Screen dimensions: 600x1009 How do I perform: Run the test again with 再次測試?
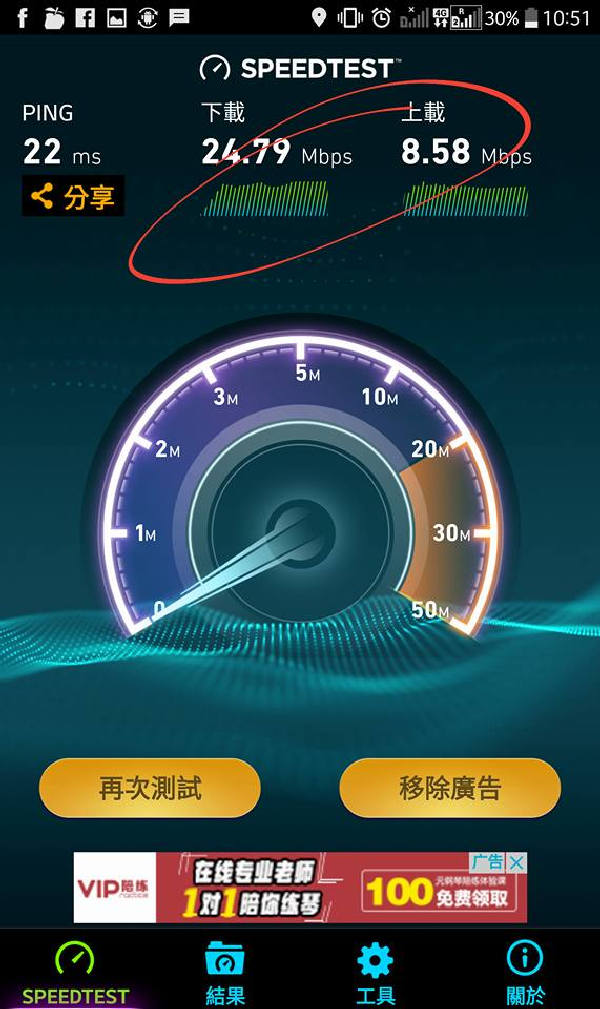150,788
